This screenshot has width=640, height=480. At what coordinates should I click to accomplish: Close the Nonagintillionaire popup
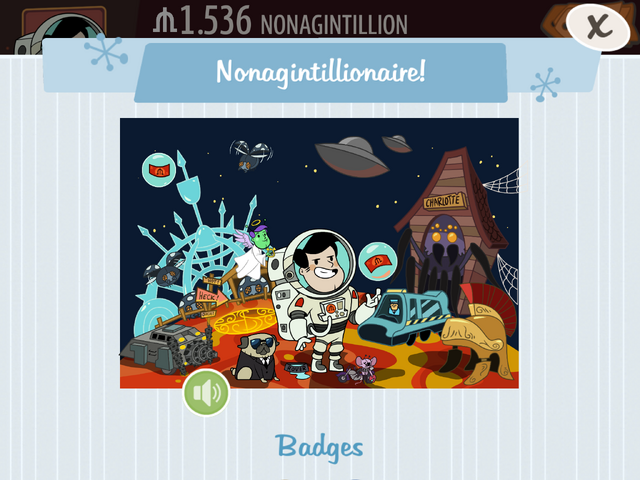(597, 27)
